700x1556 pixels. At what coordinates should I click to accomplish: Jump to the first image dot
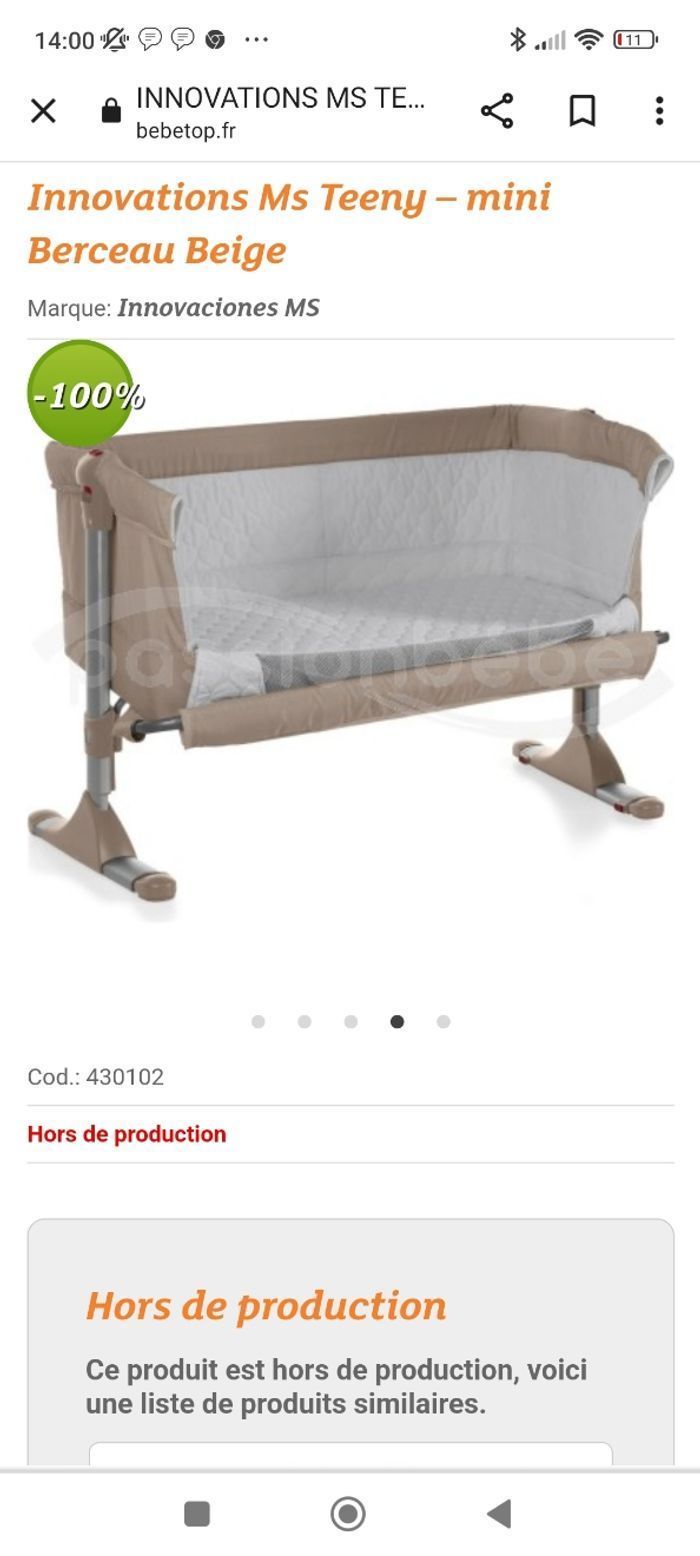pos(258,1021)
